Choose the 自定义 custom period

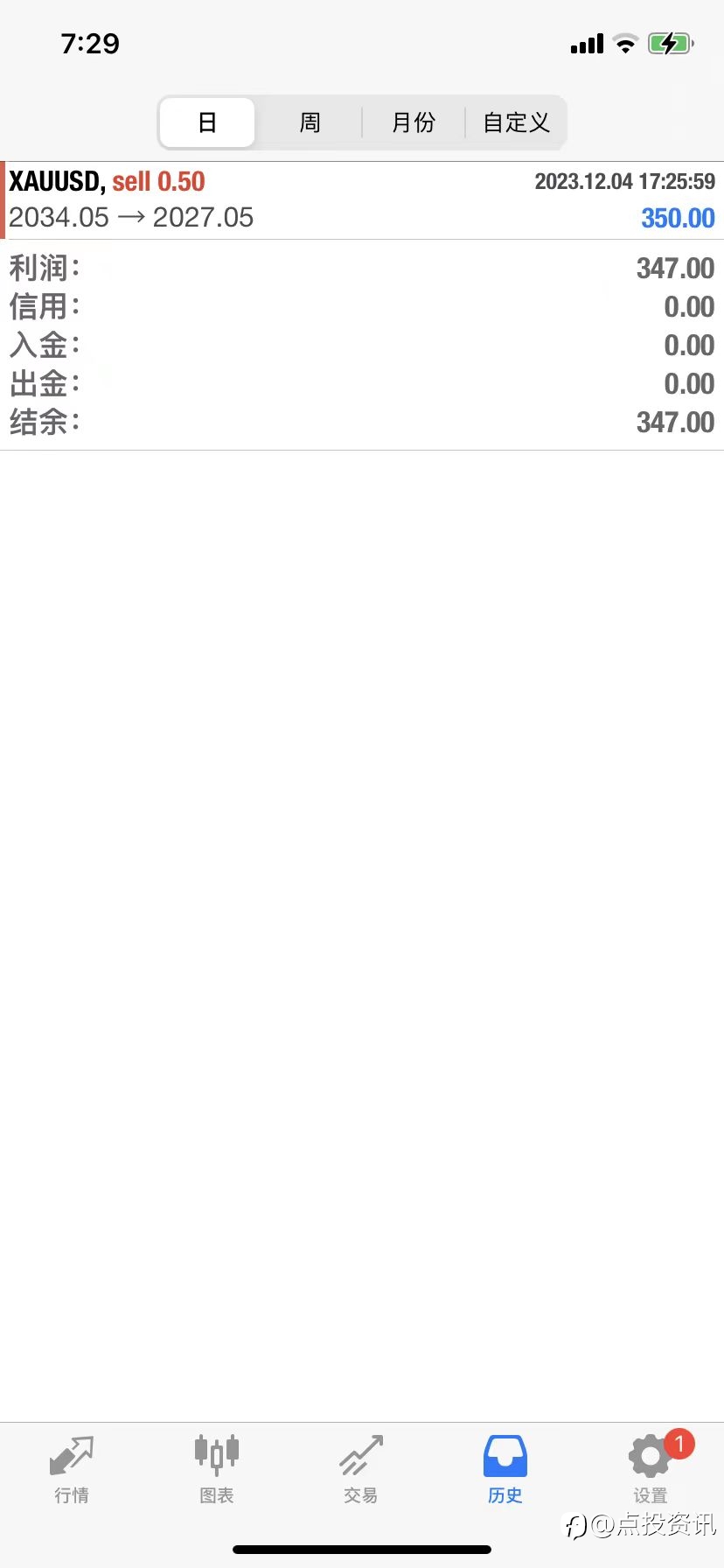click(x=516, y=122)
